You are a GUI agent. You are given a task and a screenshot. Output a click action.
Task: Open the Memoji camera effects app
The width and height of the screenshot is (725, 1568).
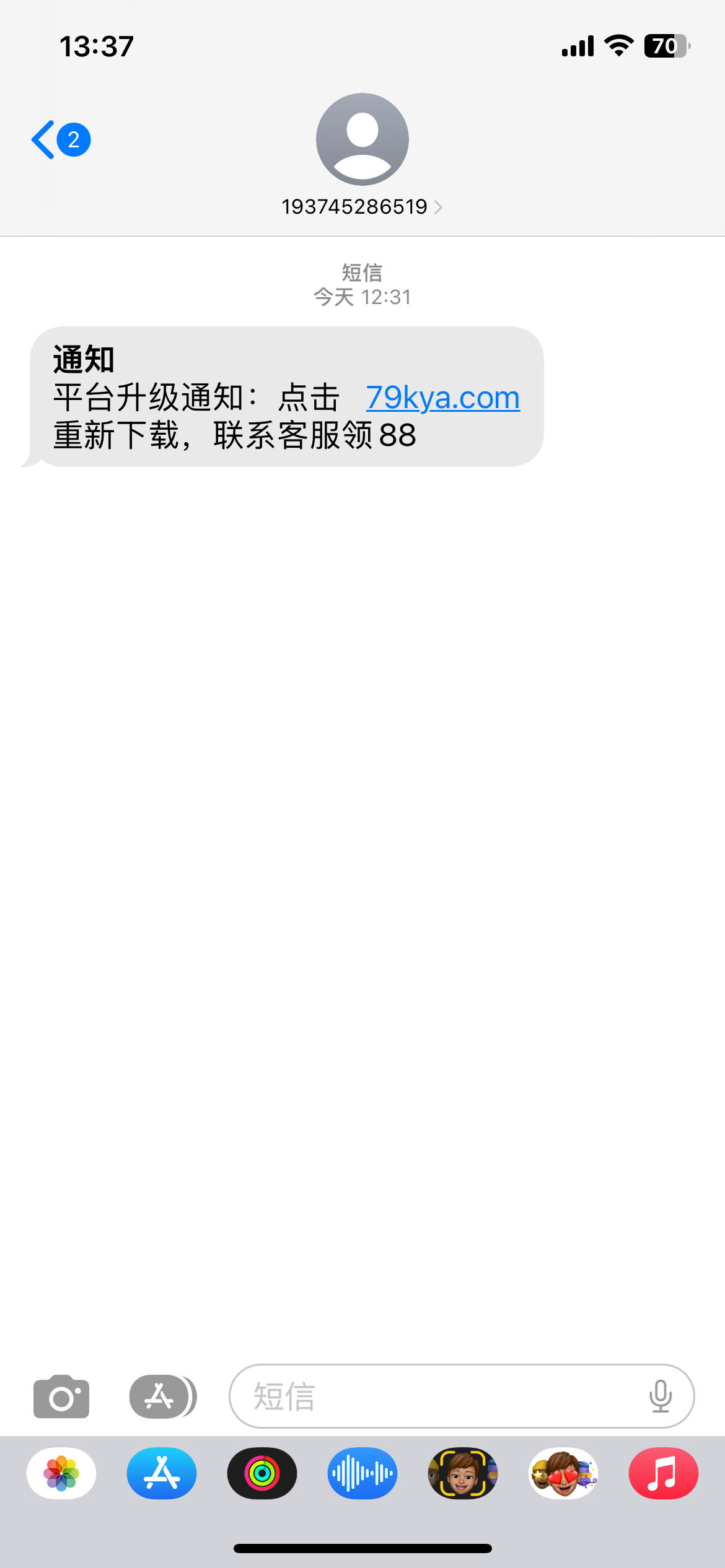coord(463,1473)
